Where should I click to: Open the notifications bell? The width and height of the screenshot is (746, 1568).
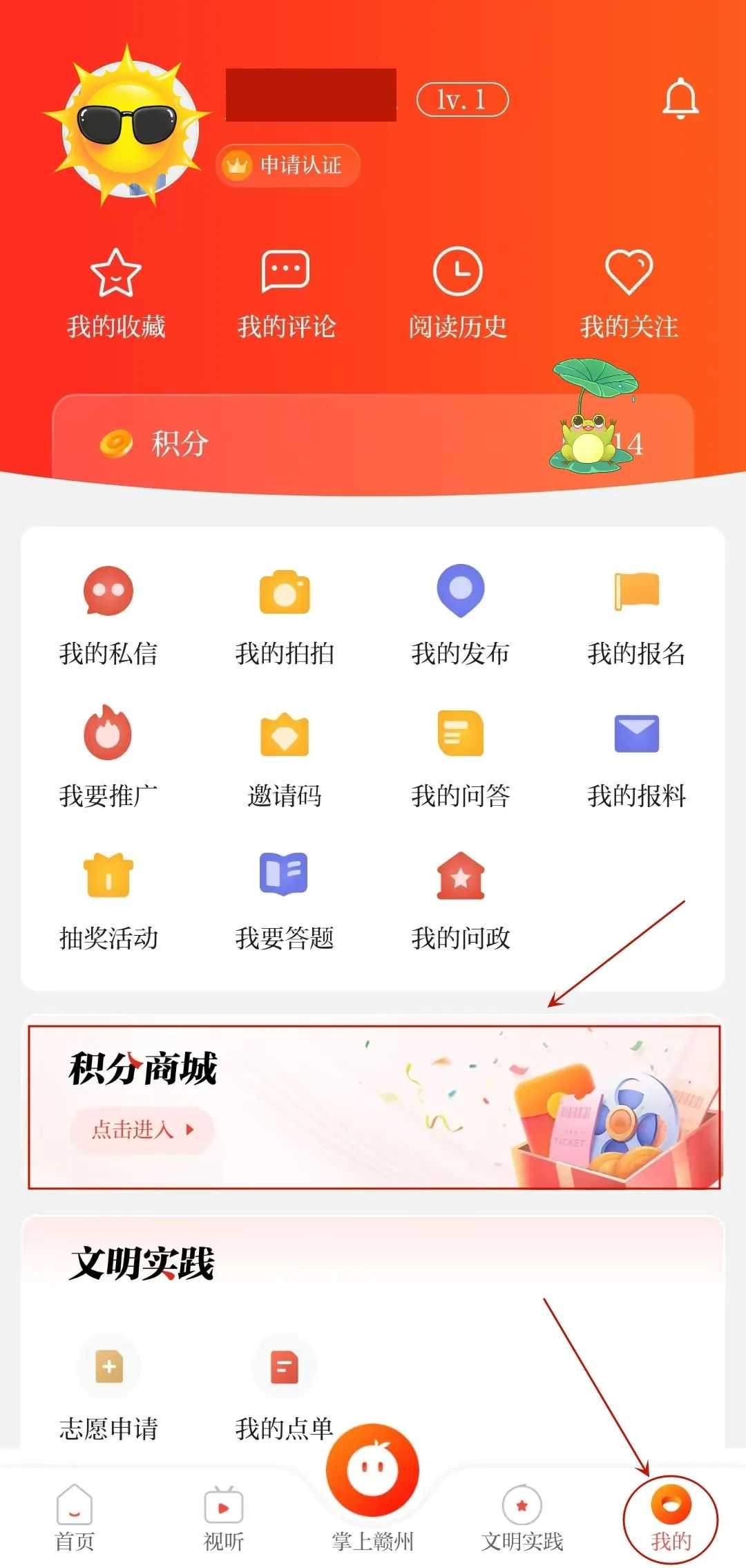pos(680,100)
